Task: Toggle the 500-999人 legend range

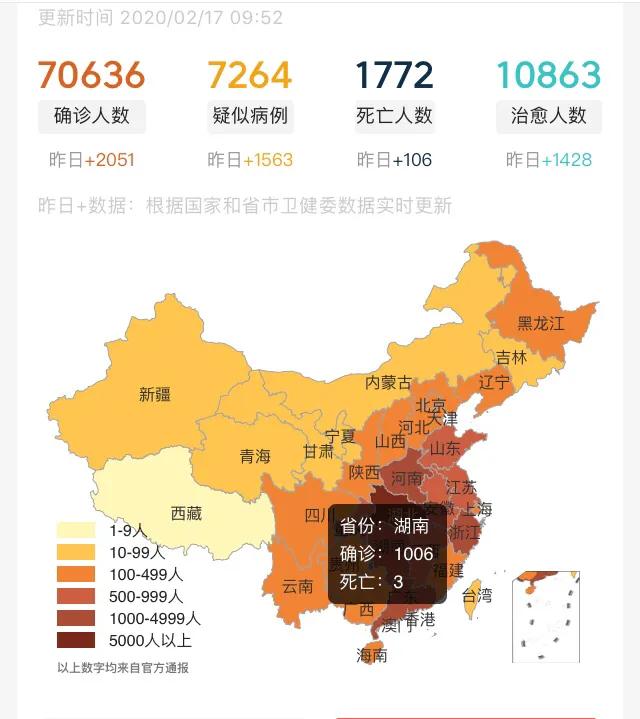Action: click(76, 596)
